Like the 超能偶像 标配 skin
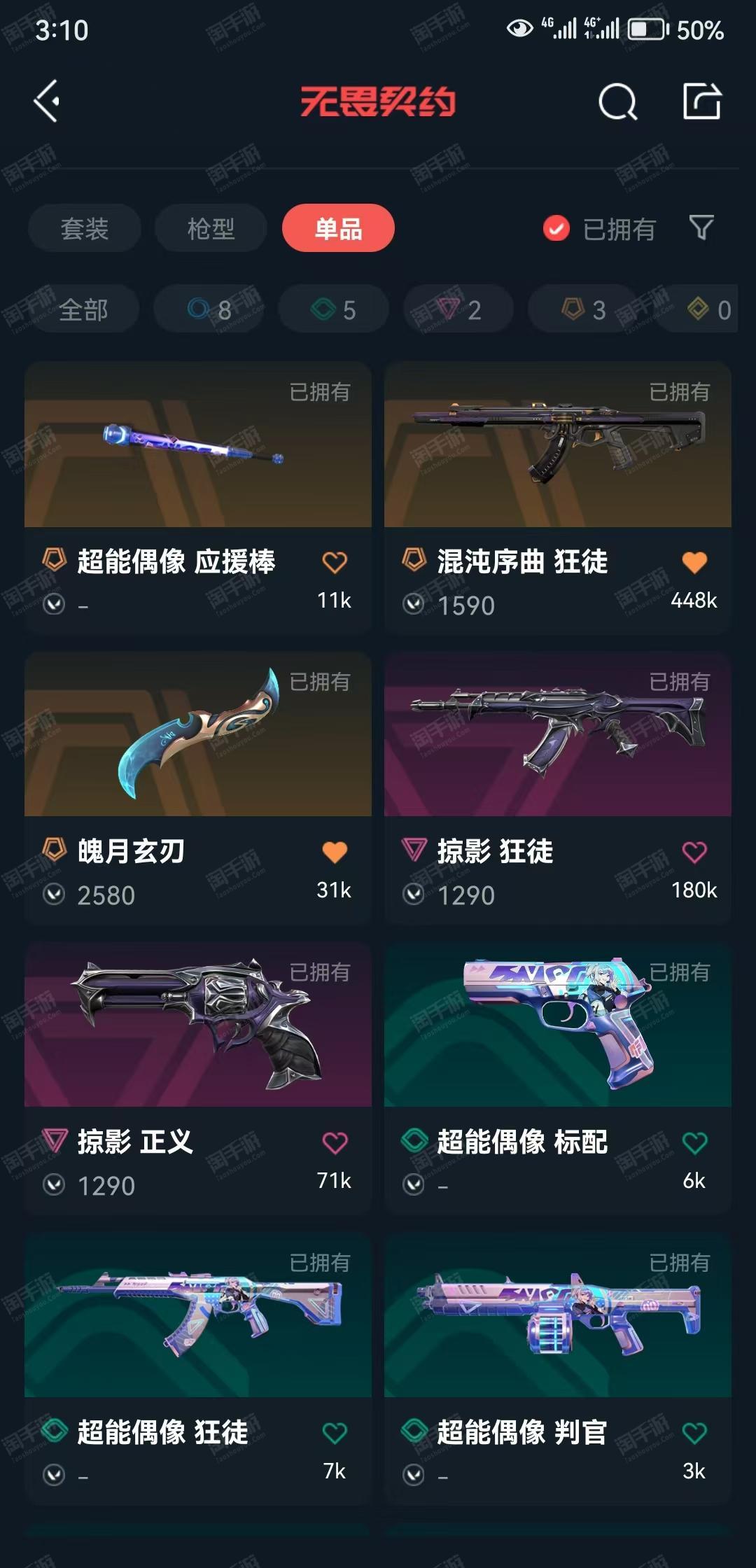Screen dimensions: 756x1568 click(x=694, y=1143)
